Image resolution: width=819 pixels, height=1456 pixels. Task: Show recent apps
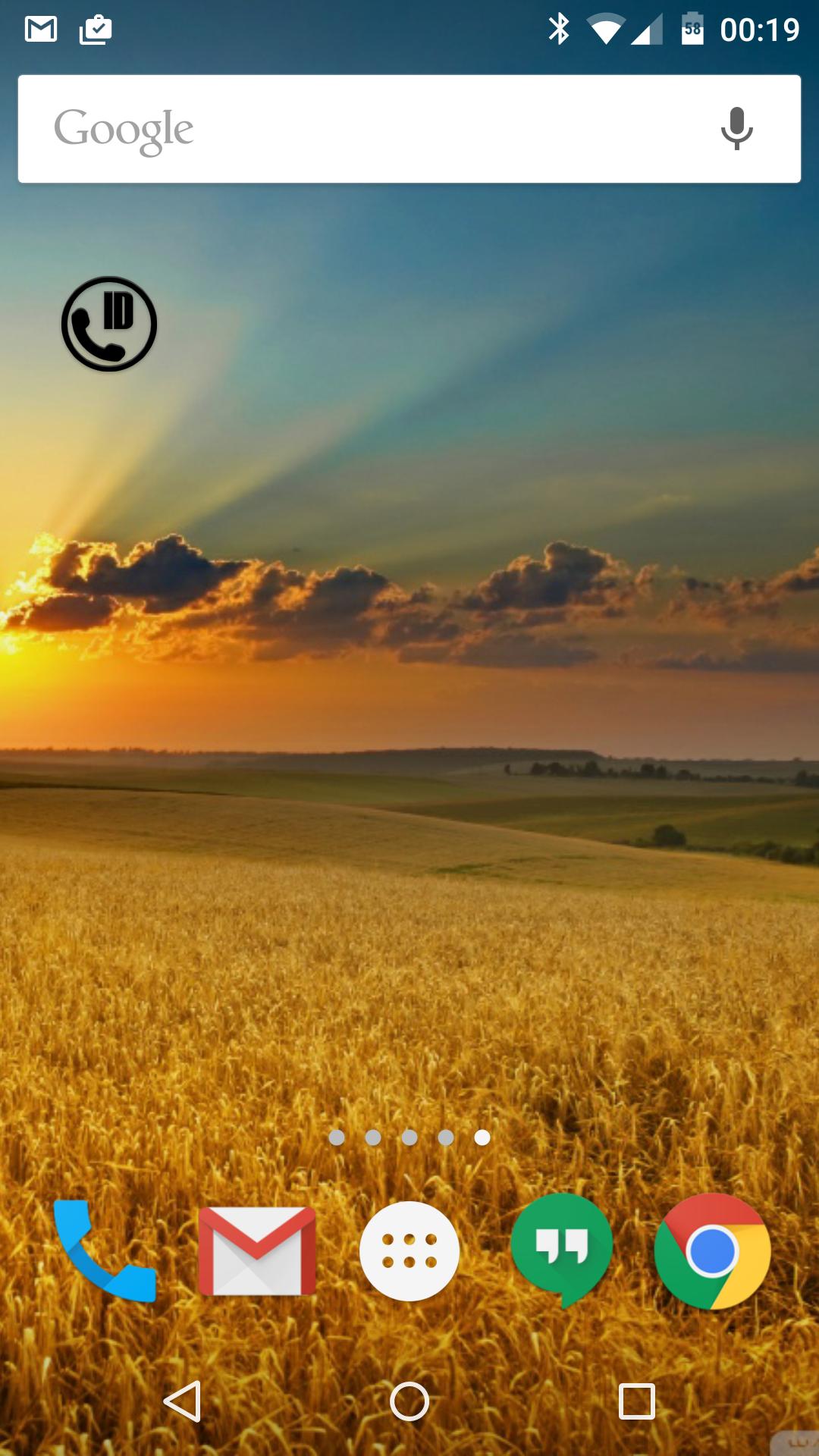pyautogui.click(x=636, y=1401)
